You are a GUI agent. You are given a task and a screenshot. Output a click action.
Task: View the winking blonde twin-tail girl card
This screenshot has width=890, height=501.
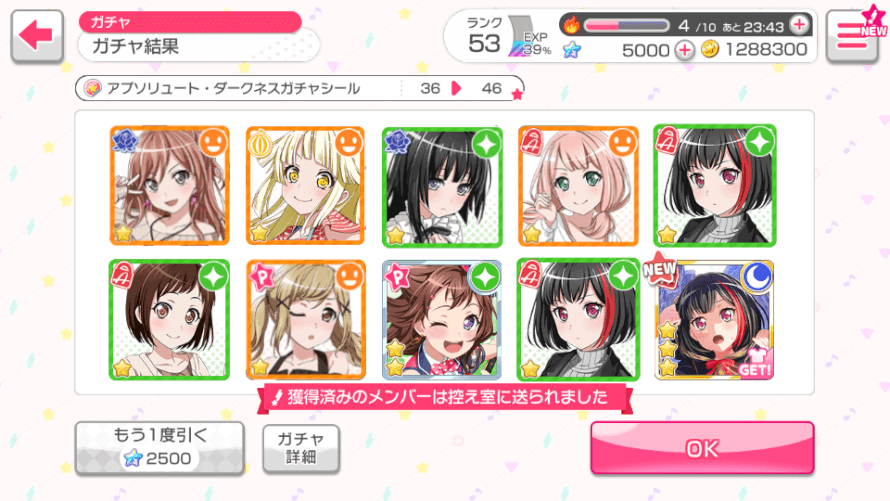[x=305, y=320]
